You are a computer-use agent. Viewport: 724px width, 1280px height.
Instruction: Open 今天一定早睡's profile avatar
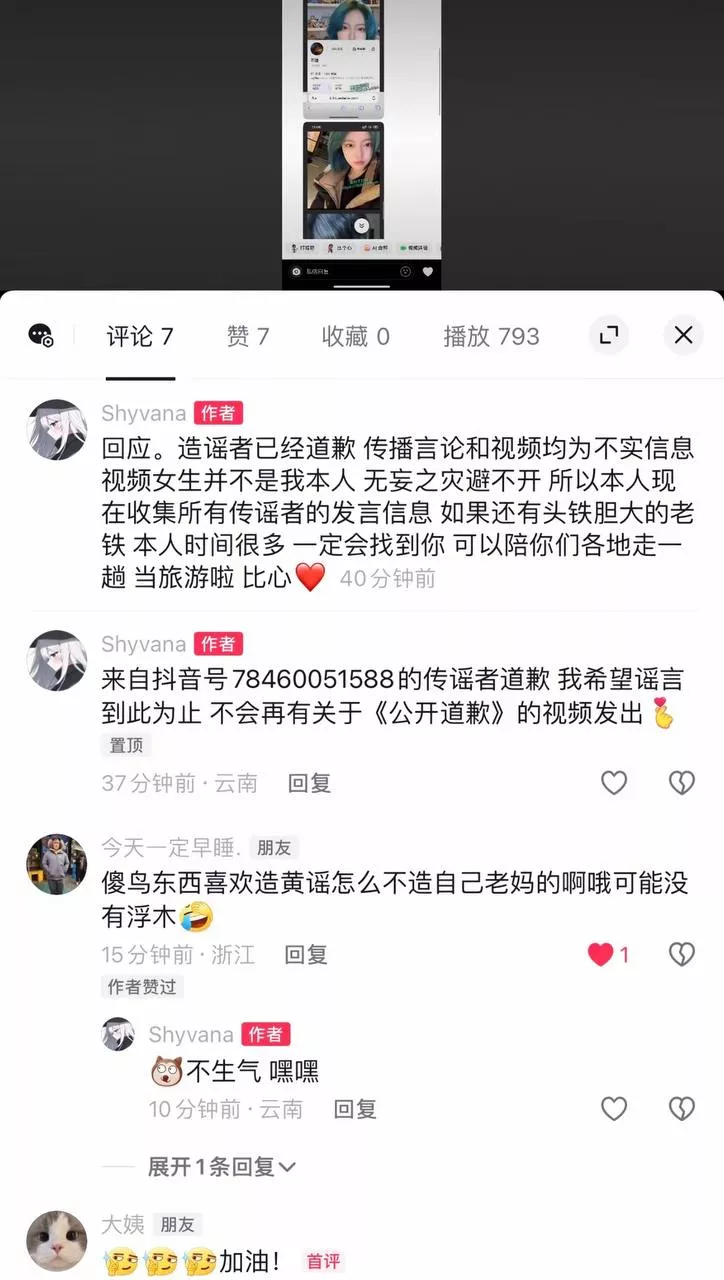click(56, 863)
